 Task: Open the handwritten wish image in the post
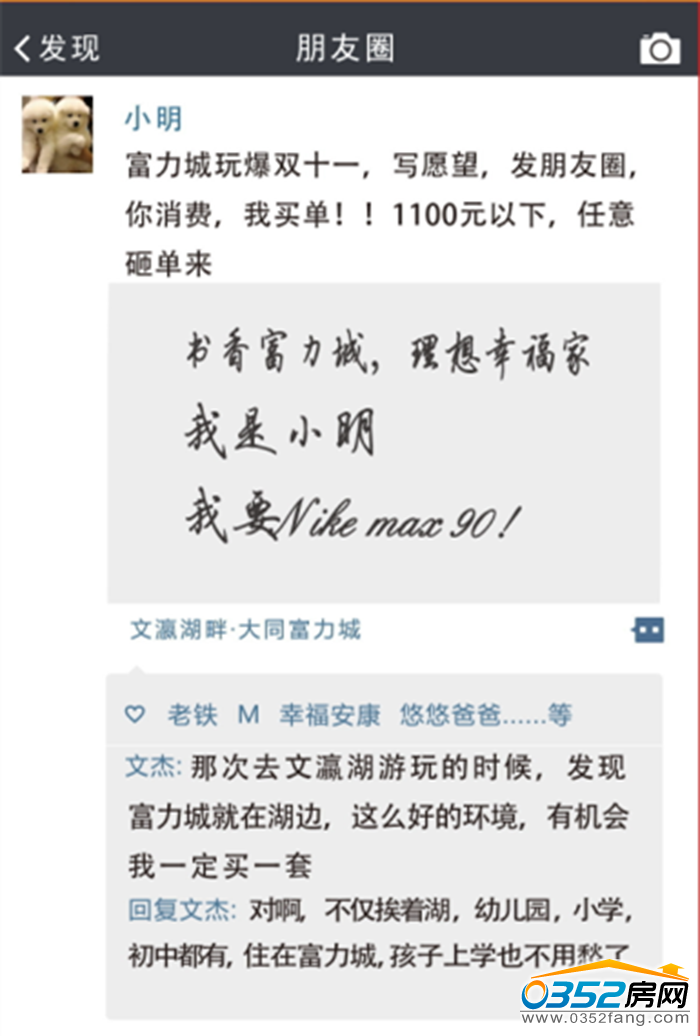pos(383,442)
